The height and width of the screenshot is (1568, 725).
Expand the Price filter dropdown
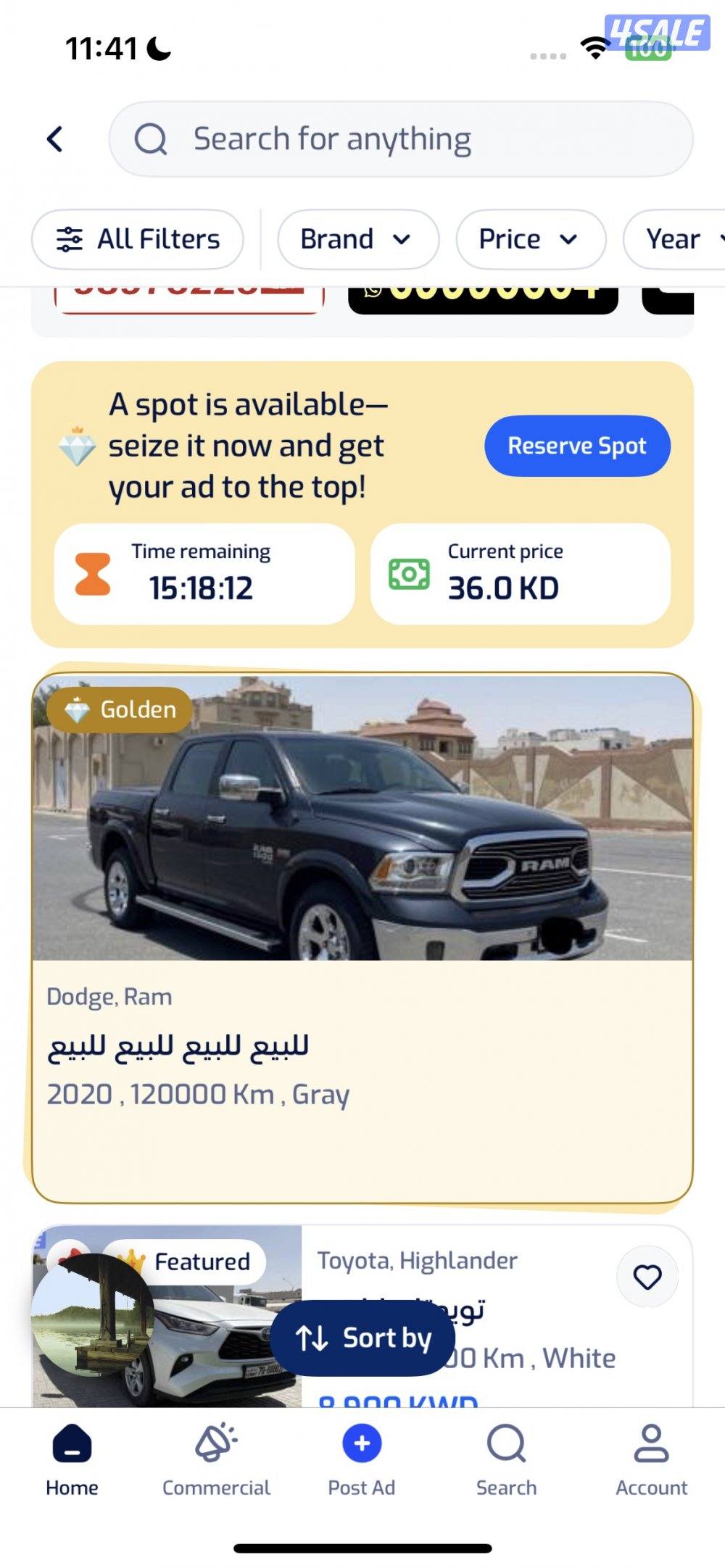530,239
